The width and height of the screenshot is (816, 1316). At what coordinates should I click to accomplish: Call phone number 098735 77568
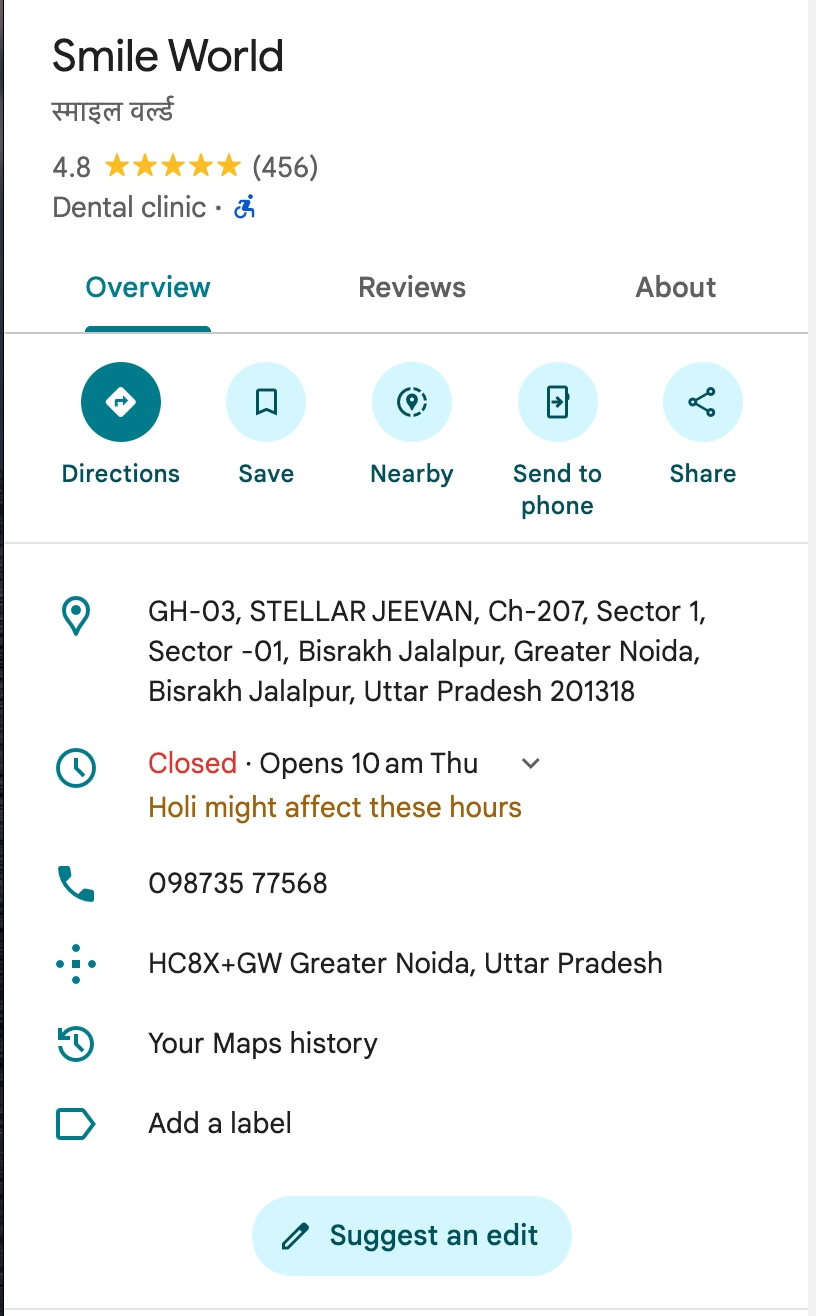pyautogui.click(x=238, y=884)
